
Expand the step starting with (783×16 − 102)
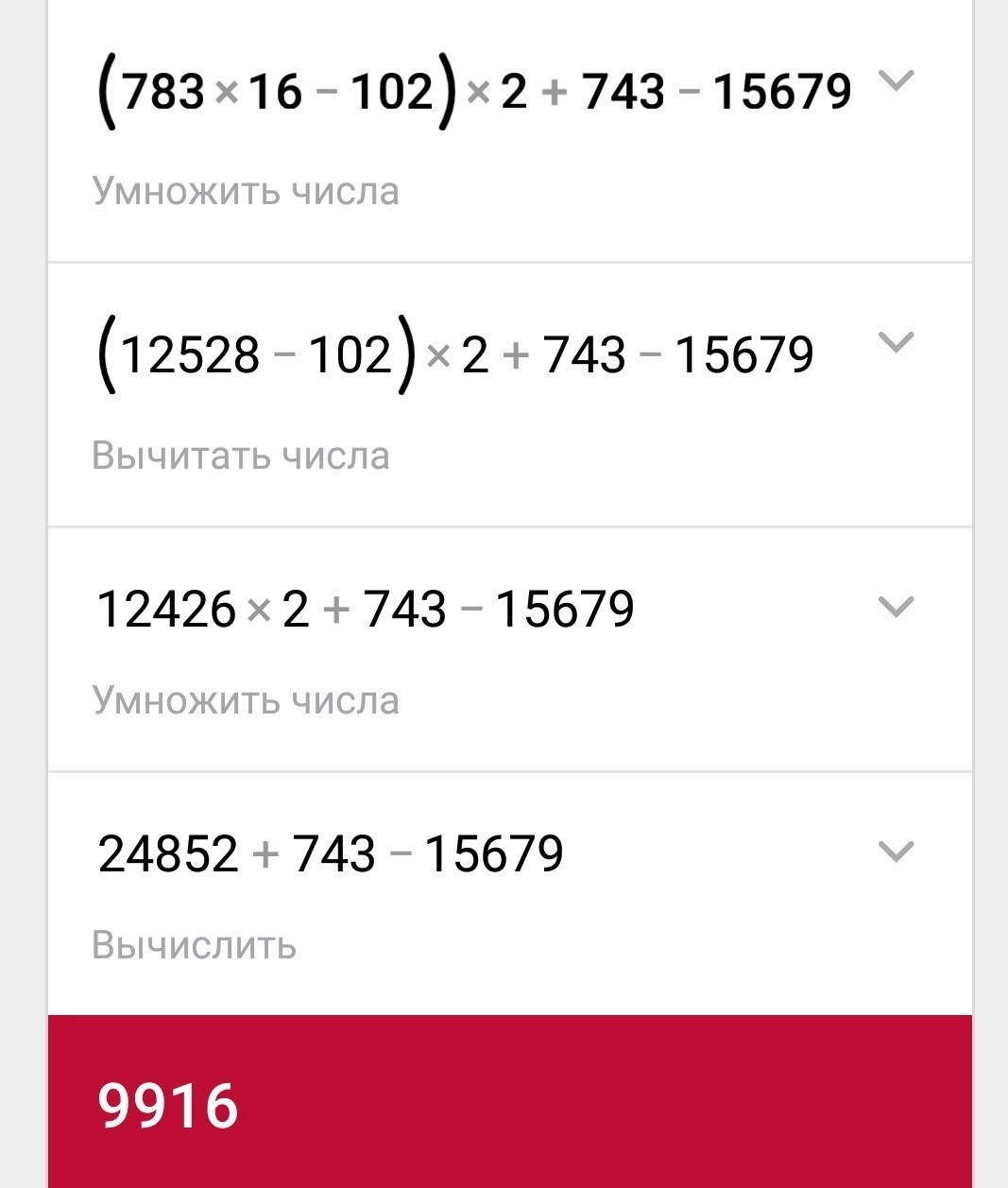pyautogui.click(x=896, y=79)
